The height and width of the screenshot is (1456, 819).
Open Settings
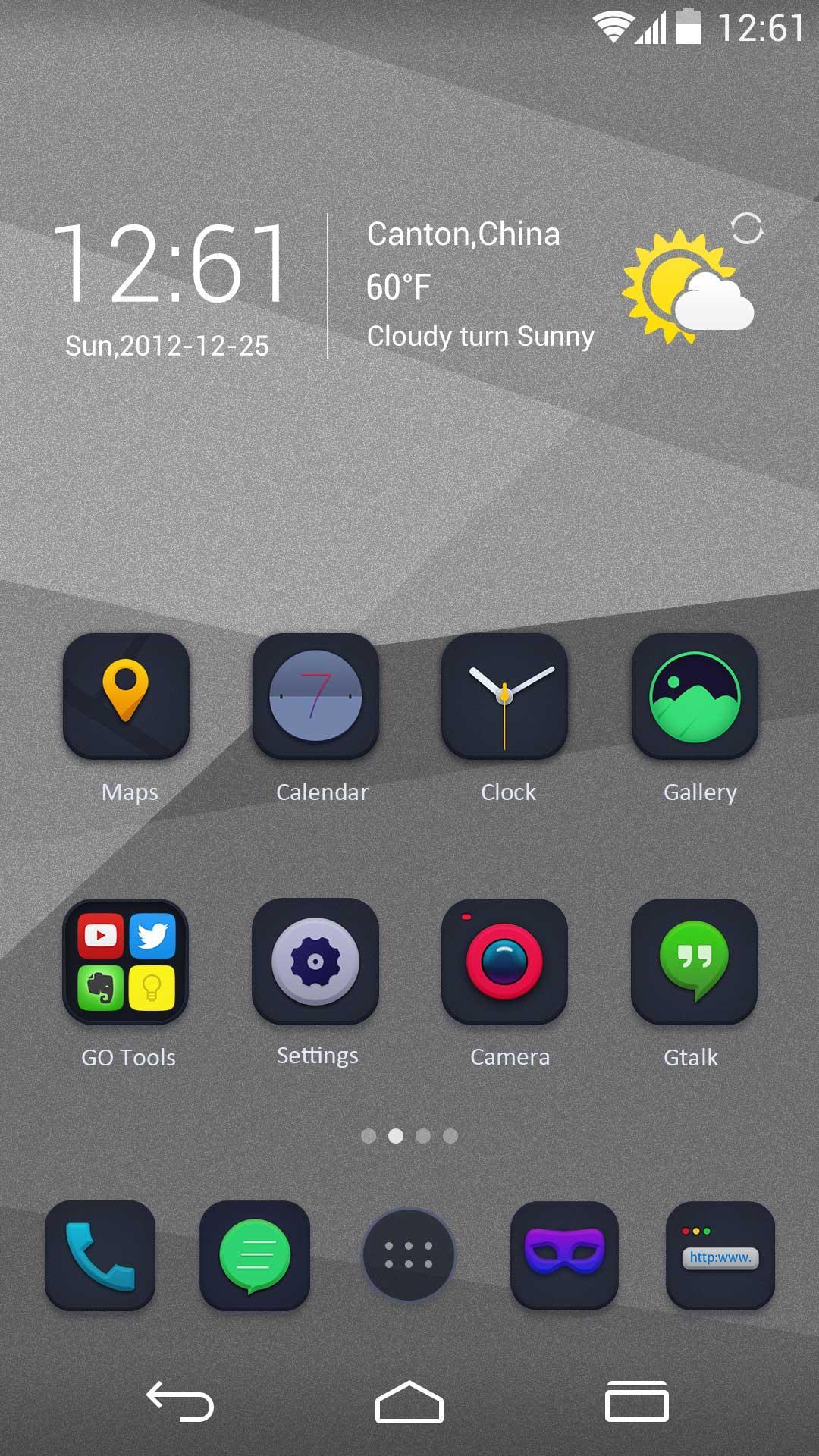tap(315, 962)
